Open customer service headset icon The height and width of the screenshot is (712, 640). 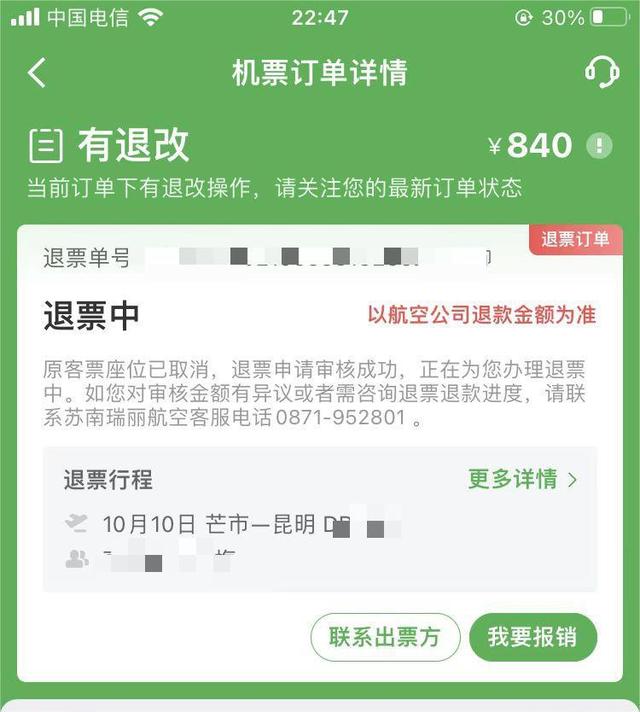[x=601, y=72]
